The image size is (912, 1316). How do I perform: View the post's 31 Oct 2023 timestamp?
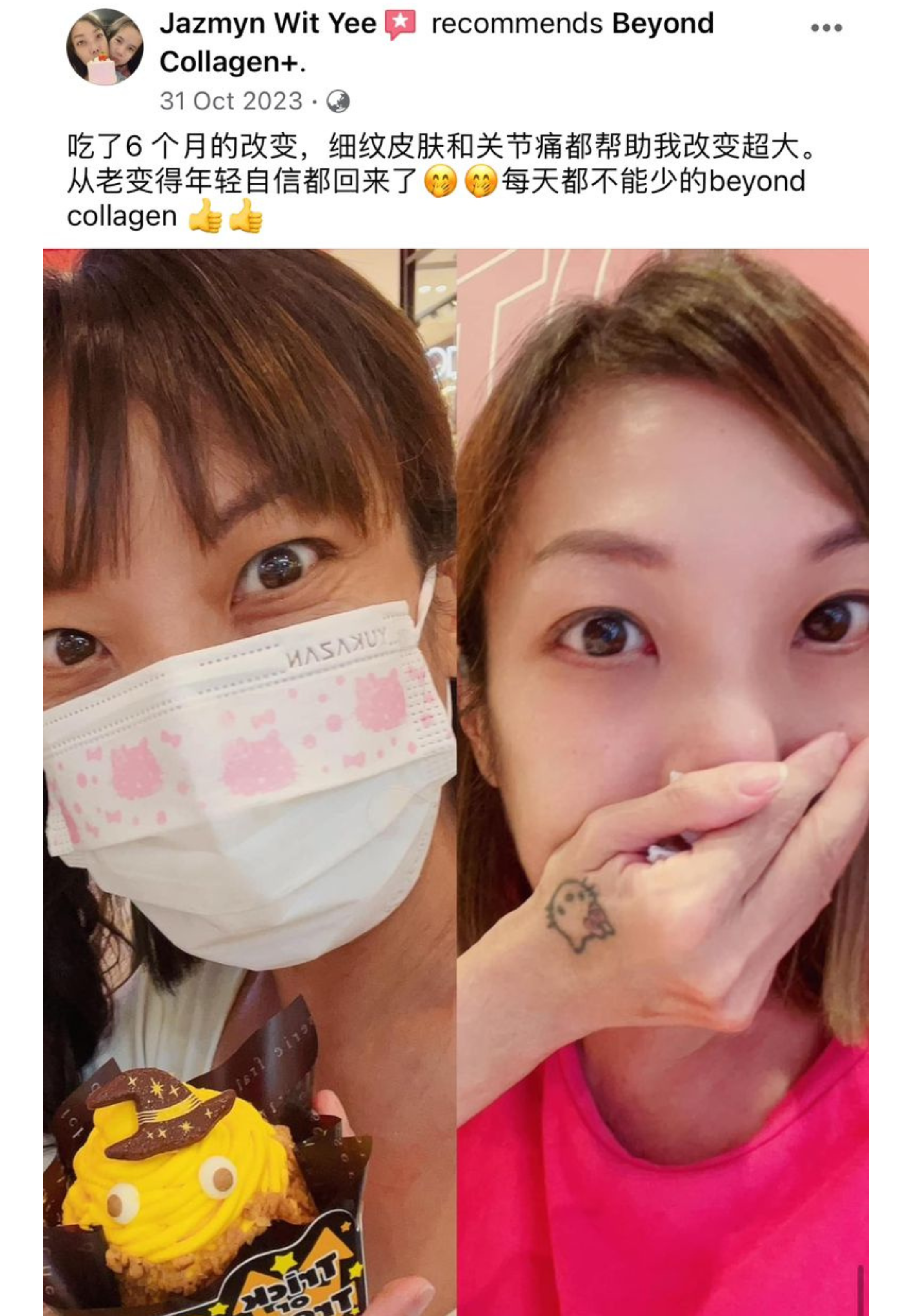click(231, 102)
